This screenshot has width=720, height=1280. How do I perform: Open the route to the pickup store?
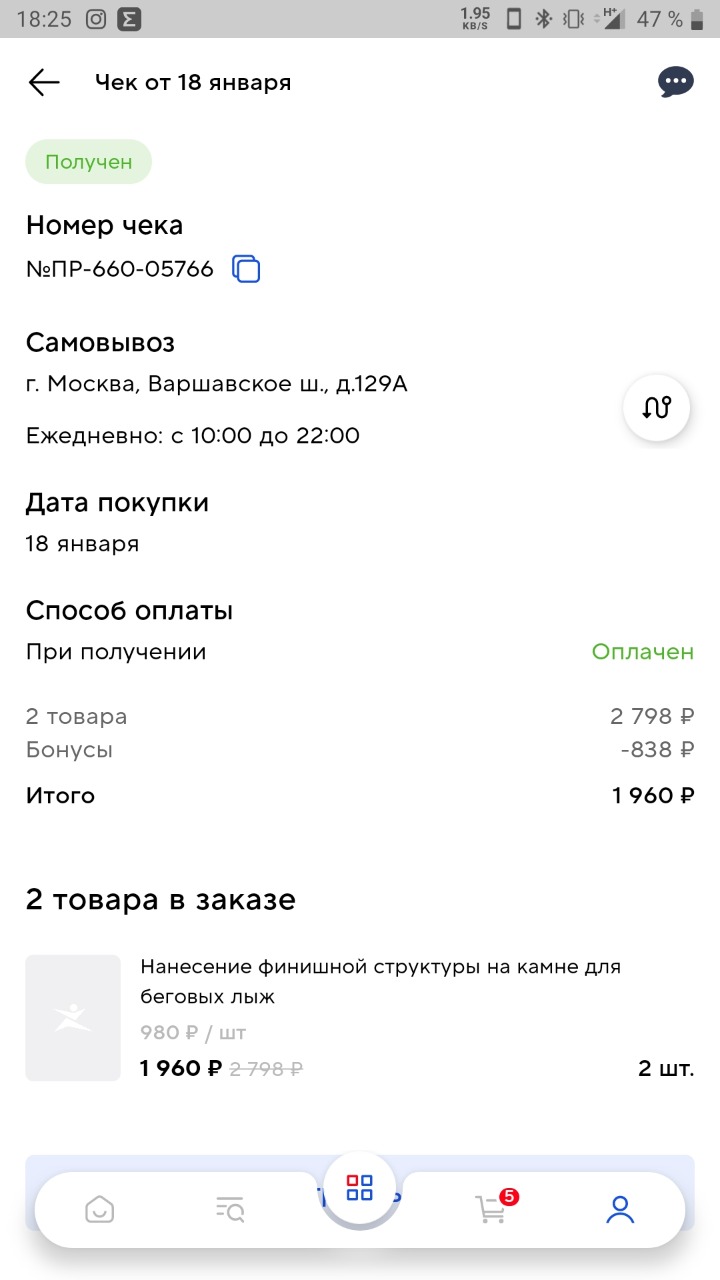point(656,407)
